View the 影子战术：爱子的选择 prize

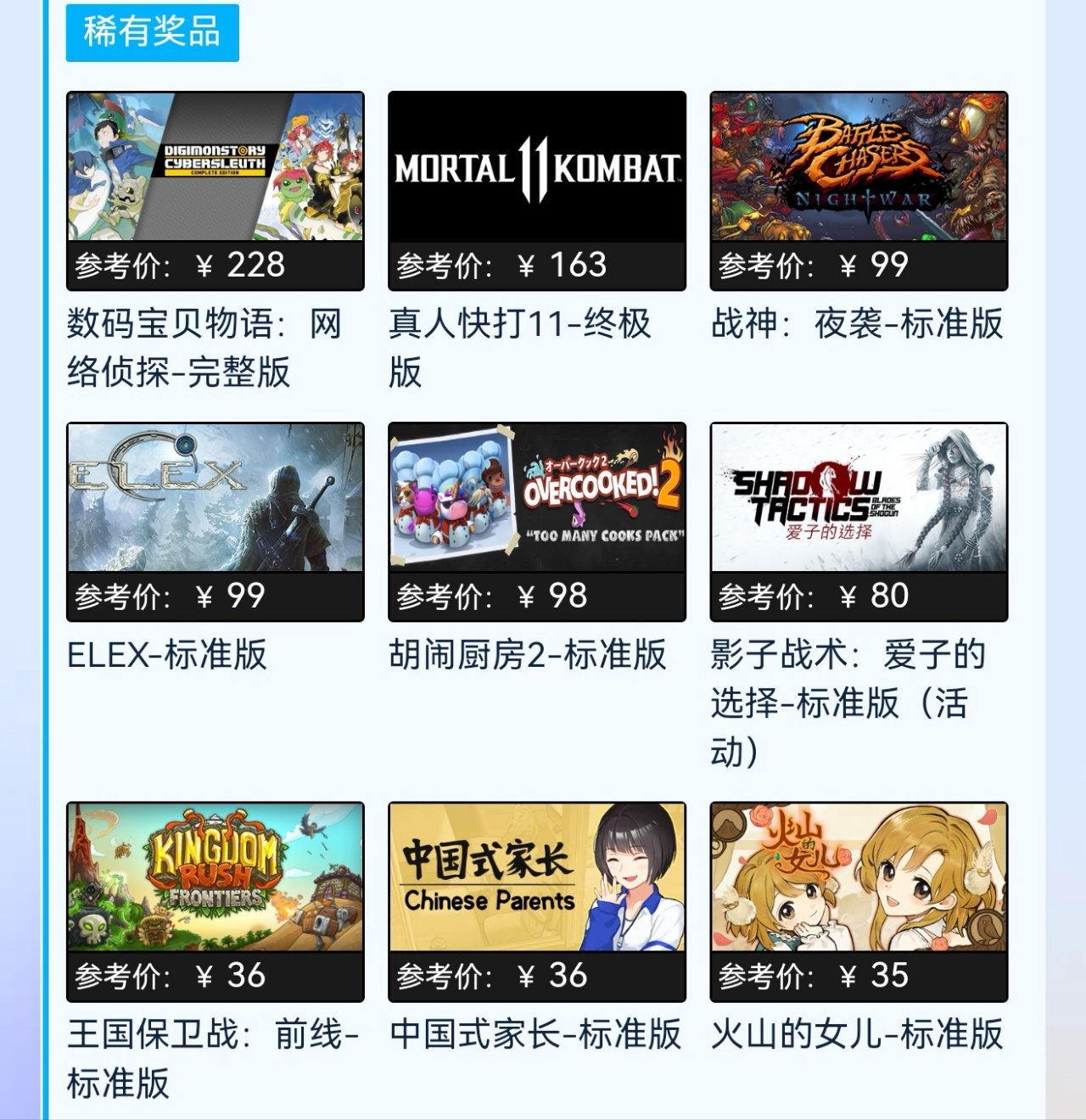pos(858,498)
